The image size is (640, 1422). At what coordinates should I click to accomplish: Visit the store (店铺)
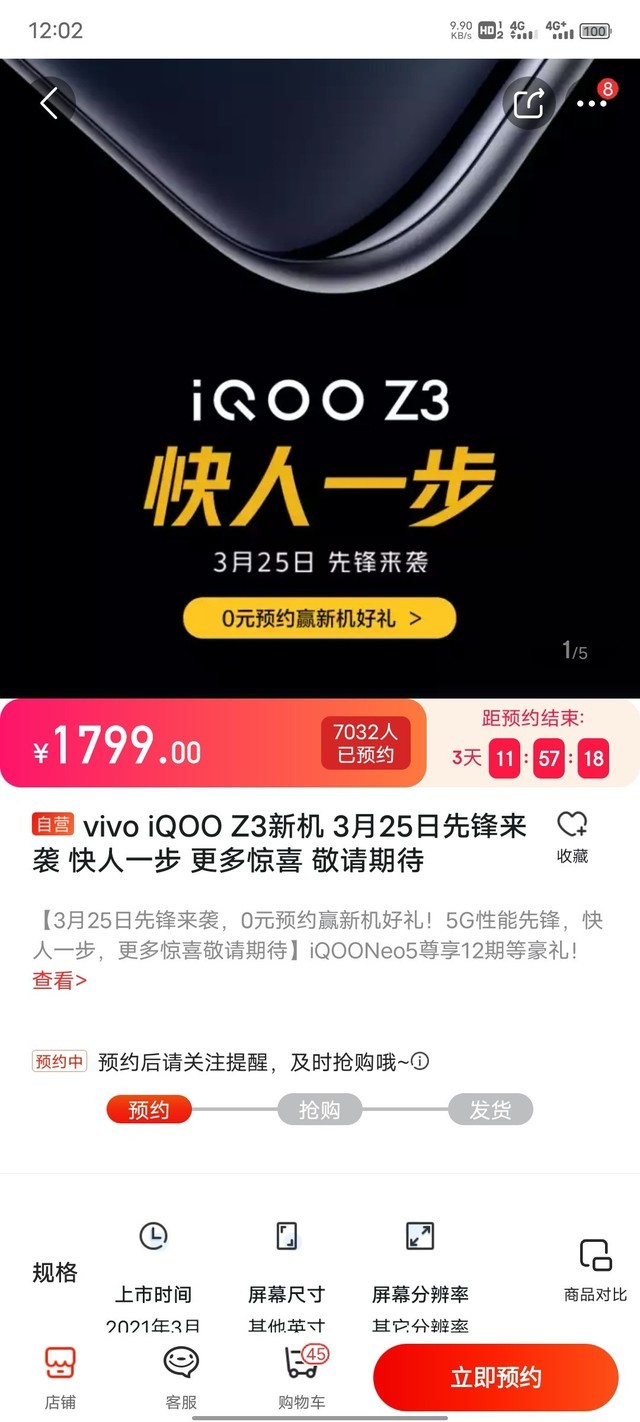pyautogui.click(x=60, y=1376)
